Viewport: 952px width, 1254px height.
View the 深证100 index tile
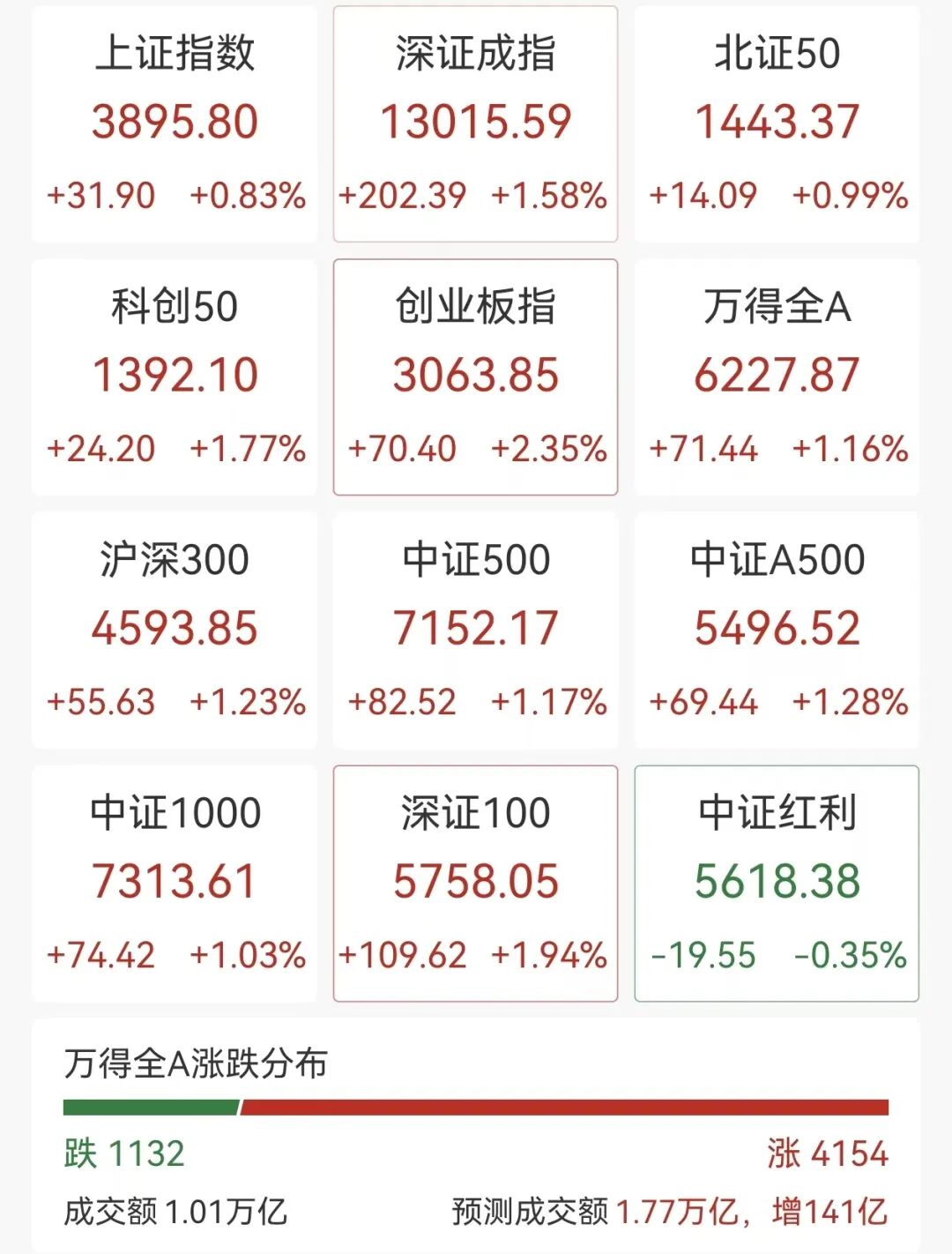pyautogui.click(x=475, y=883)
